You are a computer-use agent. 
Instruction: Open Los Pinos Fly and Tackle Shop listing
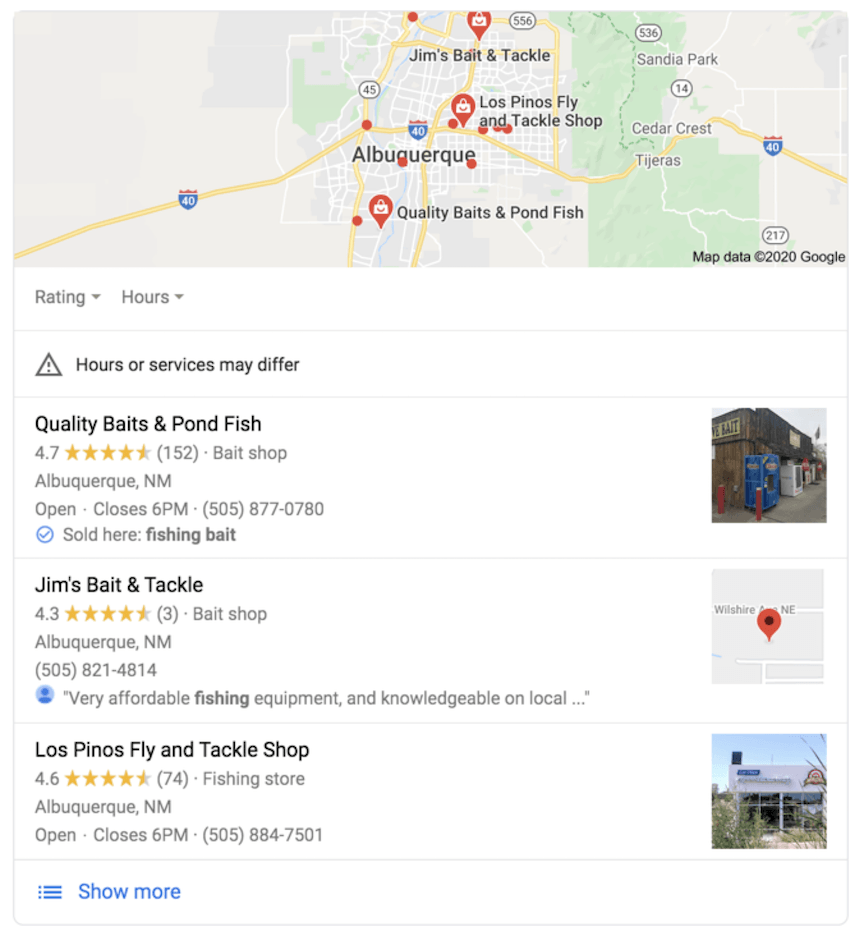pos(172,750)
